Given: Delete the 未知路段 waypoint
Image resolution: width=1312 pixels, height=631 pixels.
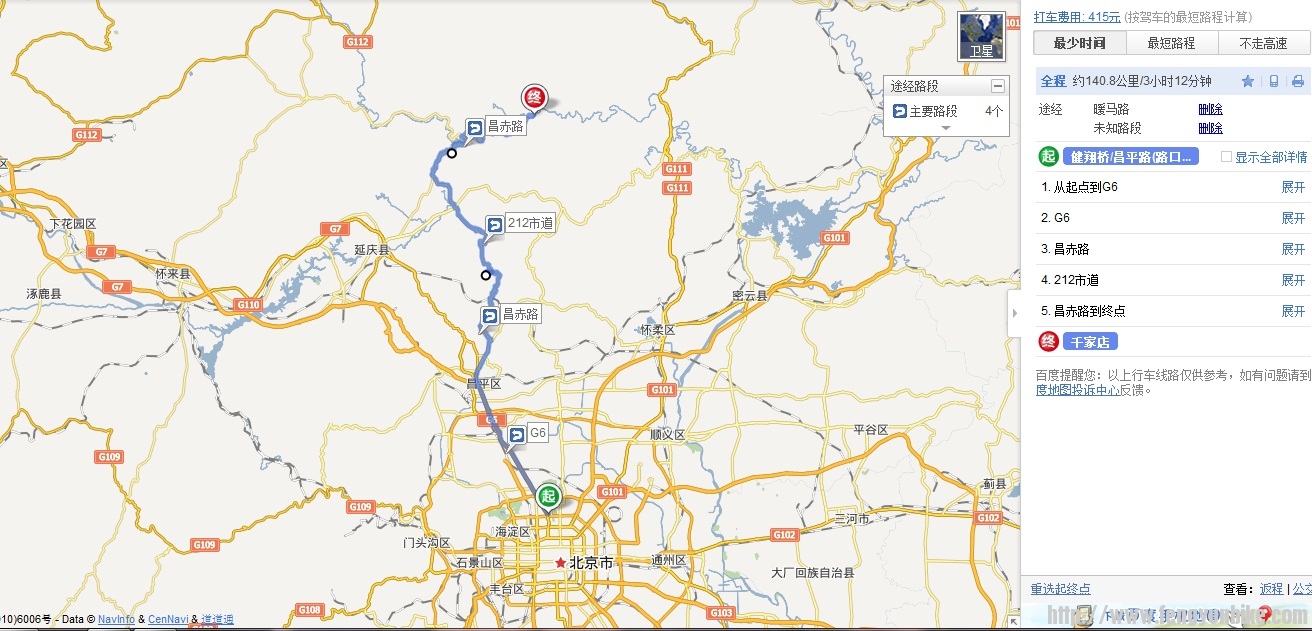Looking at the screenshot, I should pos(1210,128).
